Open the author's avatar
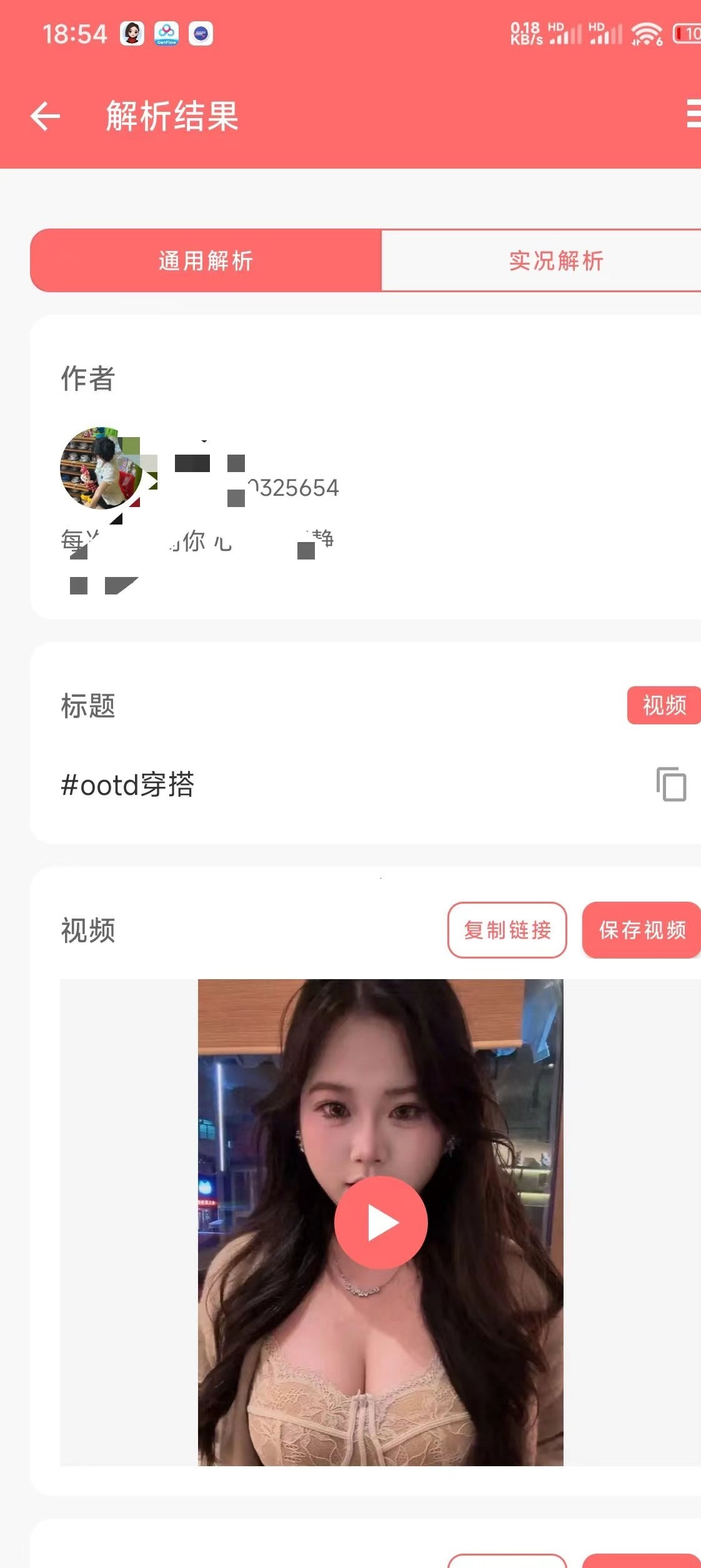701x1568 pixels. (x=100, y=468)
